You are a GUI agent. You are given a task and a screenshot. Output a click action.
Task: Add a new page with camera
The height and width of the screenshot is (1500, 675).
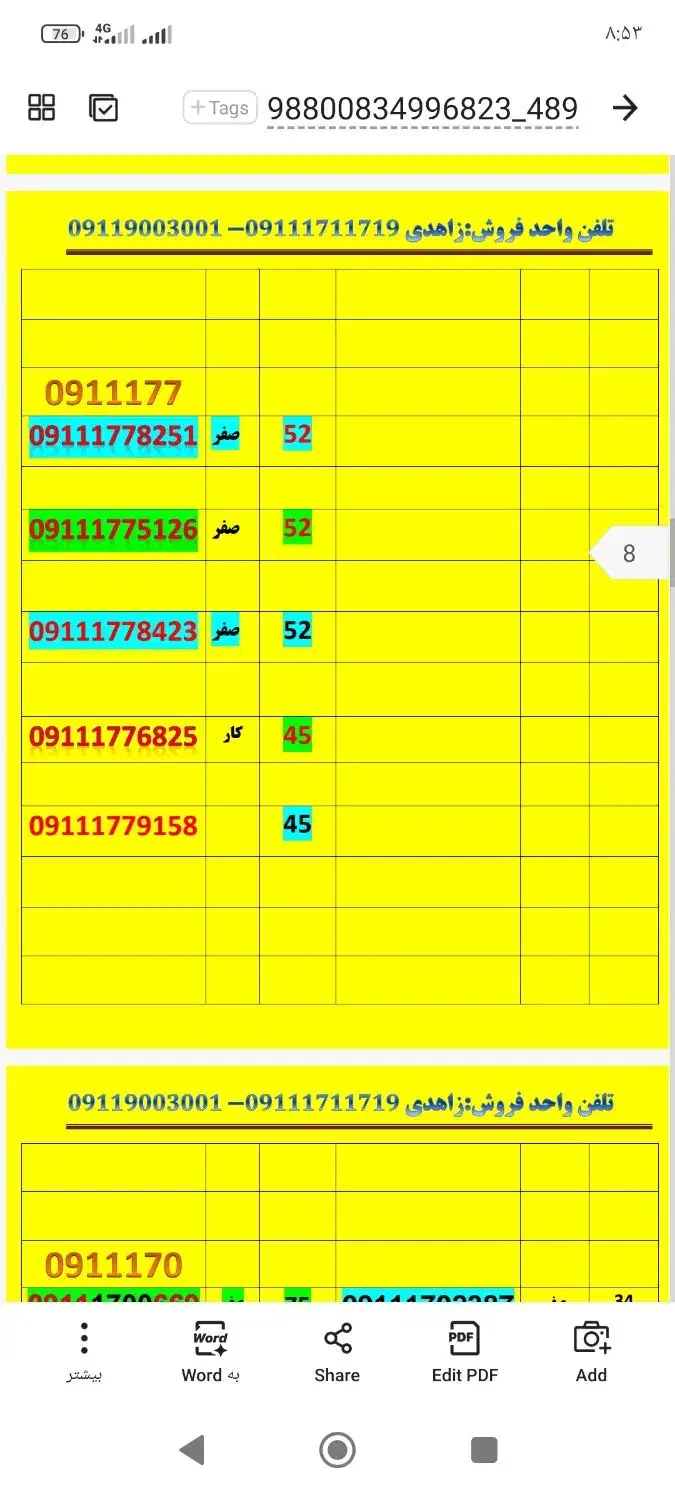pos(591,1352)
